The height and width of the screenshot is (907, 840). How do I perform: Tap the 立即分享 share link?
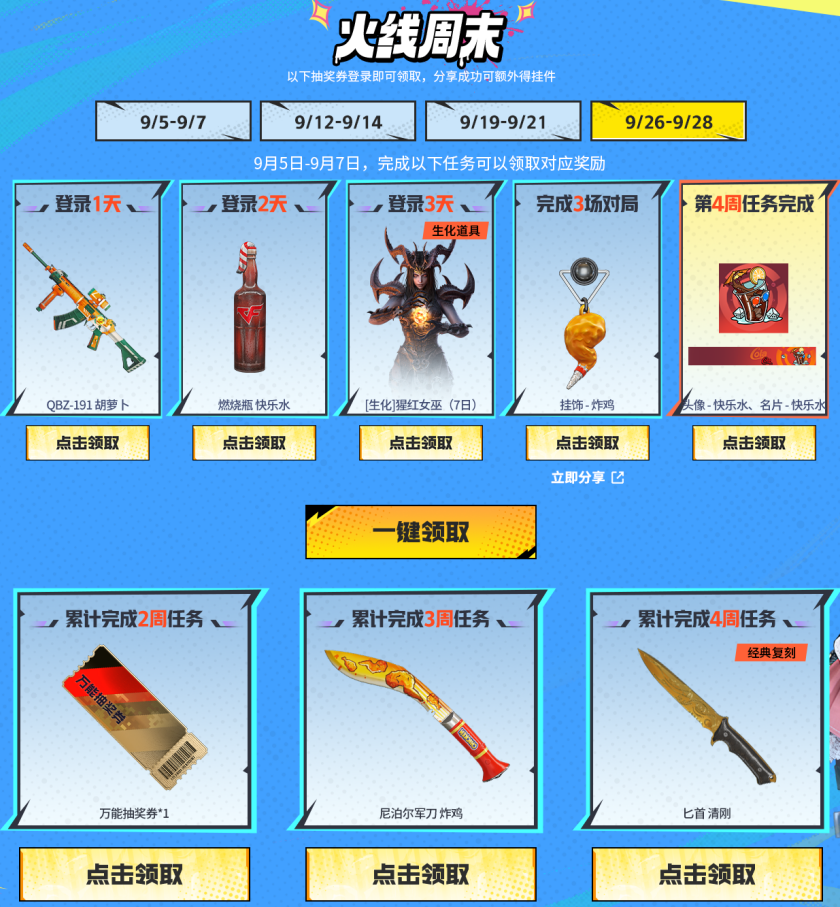point(587,478)
